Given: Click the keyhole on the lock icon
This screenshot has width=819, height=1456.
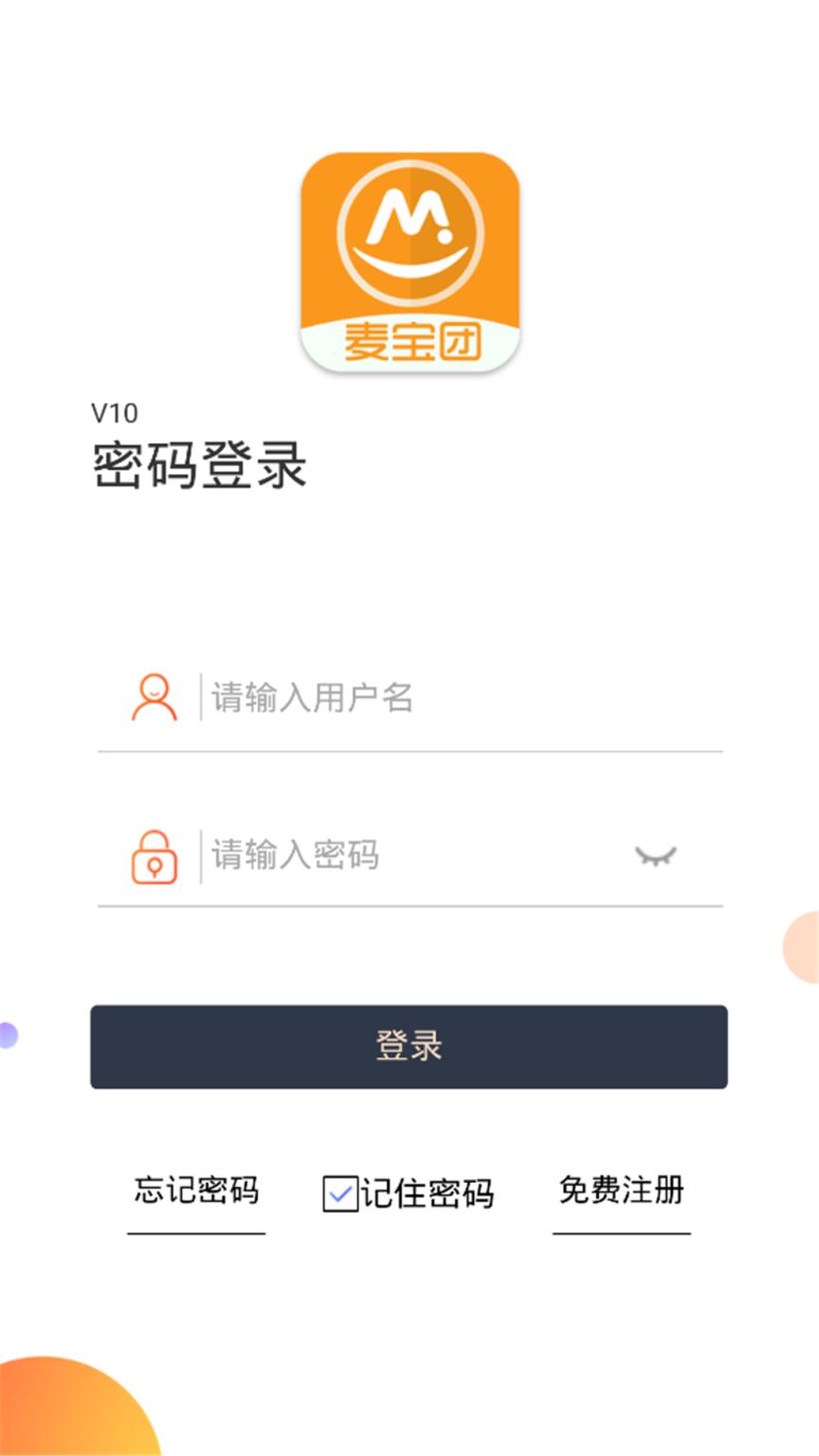Looking at the screenshot, I should pyautogui.click(x=153, y=863).
